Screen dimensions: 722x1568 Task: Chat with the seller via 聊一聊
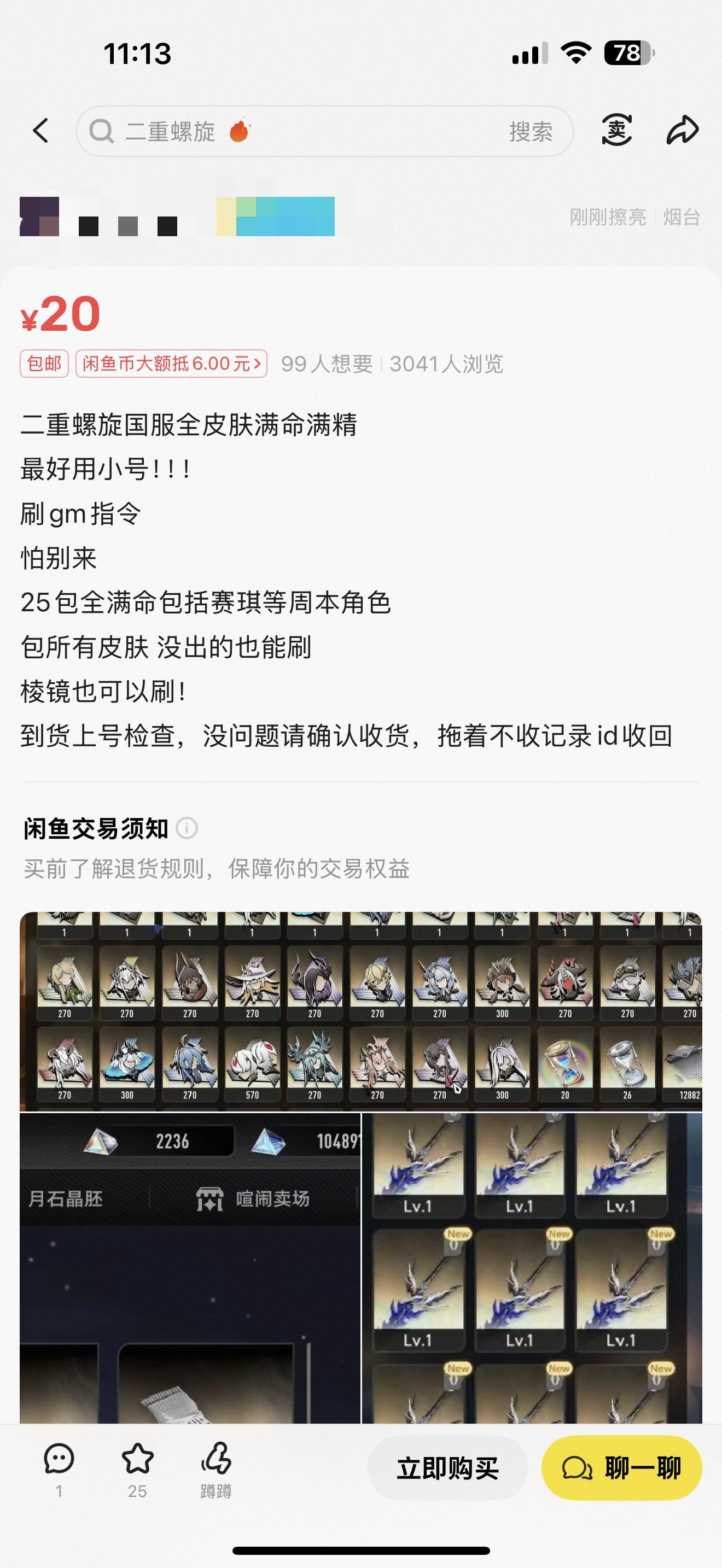tap(621, 1468)
